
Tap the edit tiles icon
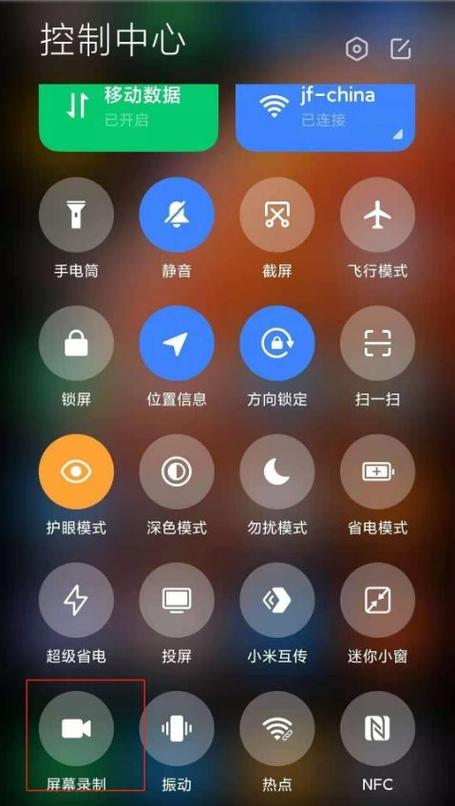[x=401, y=49]
